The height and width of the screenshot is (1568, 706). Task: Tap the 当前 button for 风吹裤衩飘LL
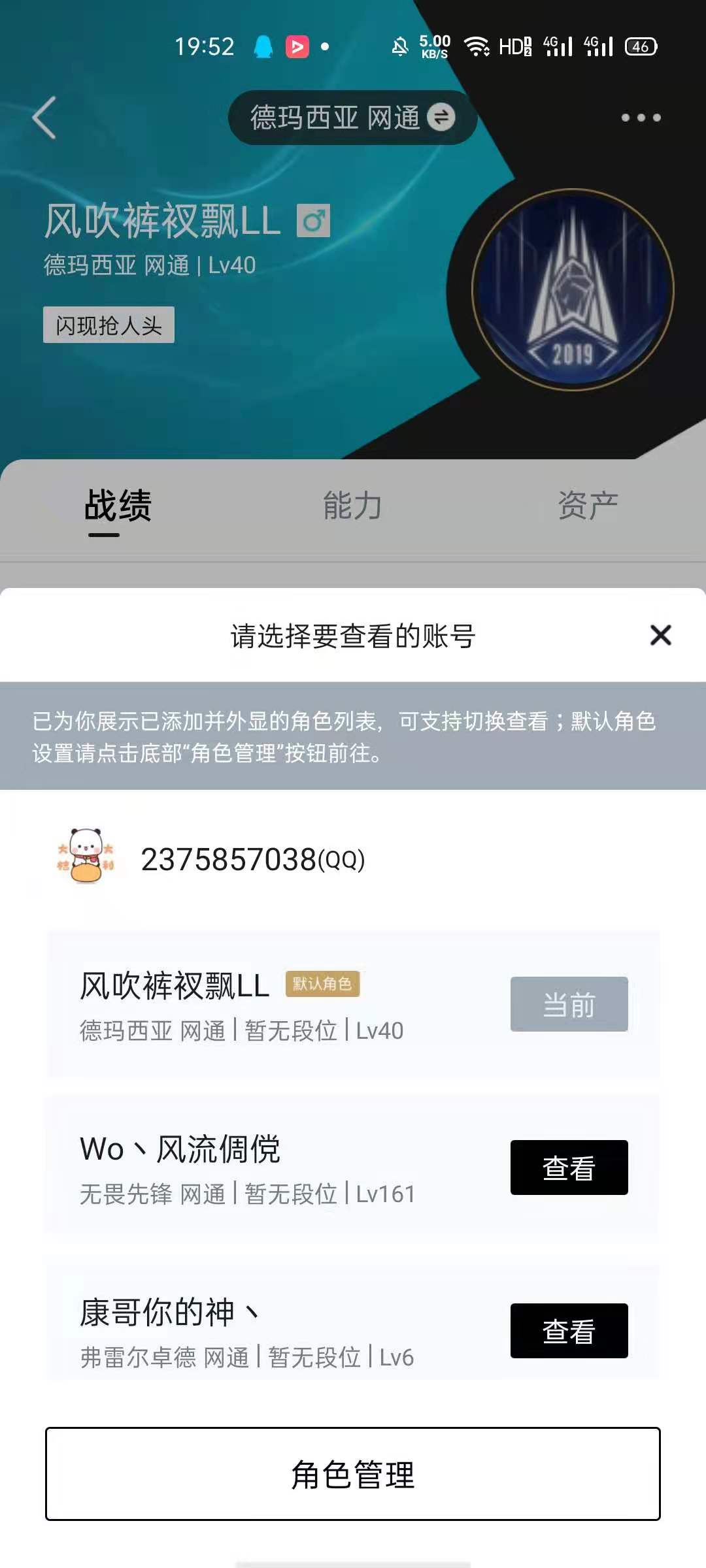coord(569,1004)
